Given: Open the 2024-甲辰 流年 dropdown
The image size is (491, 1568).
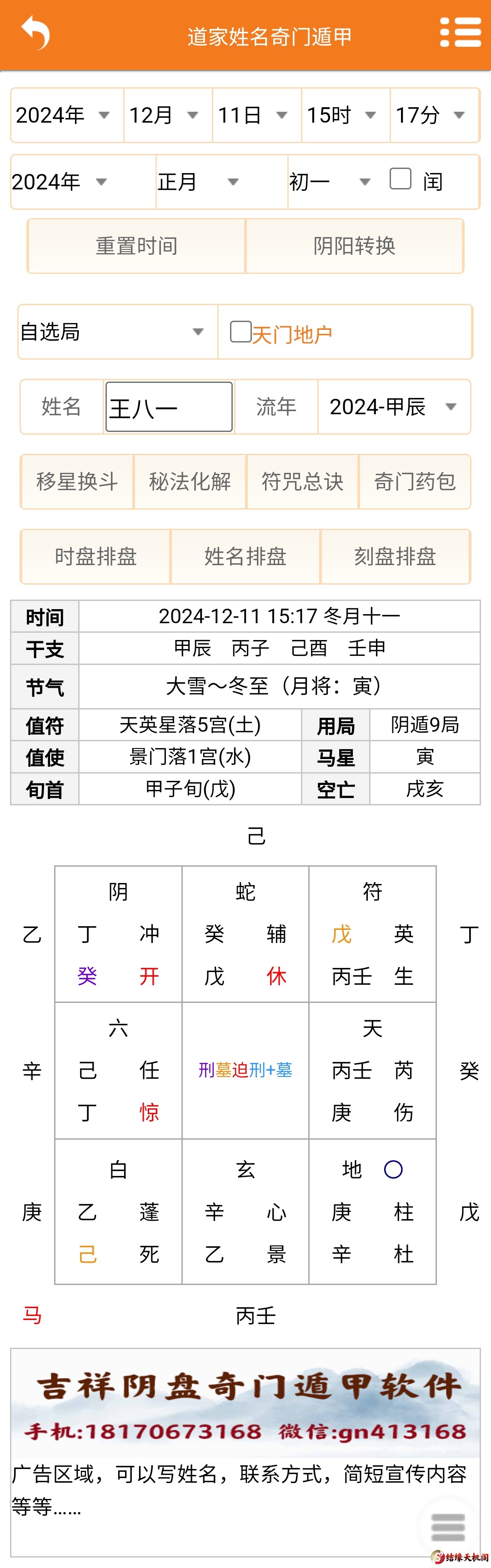Looking at the screenshot, I should tap(394, 407).
